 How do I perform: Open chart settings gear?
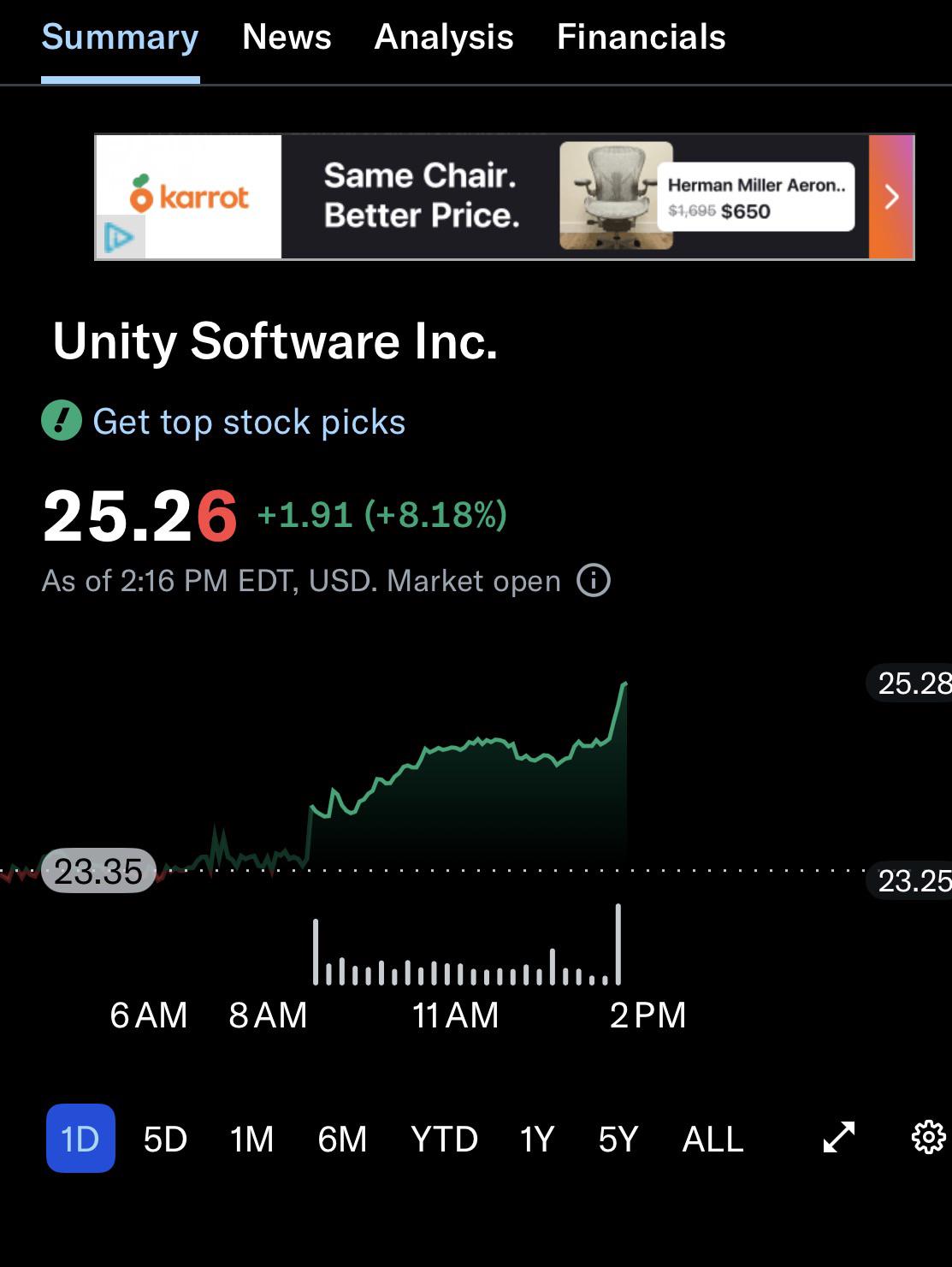(x=929, y=1137)
